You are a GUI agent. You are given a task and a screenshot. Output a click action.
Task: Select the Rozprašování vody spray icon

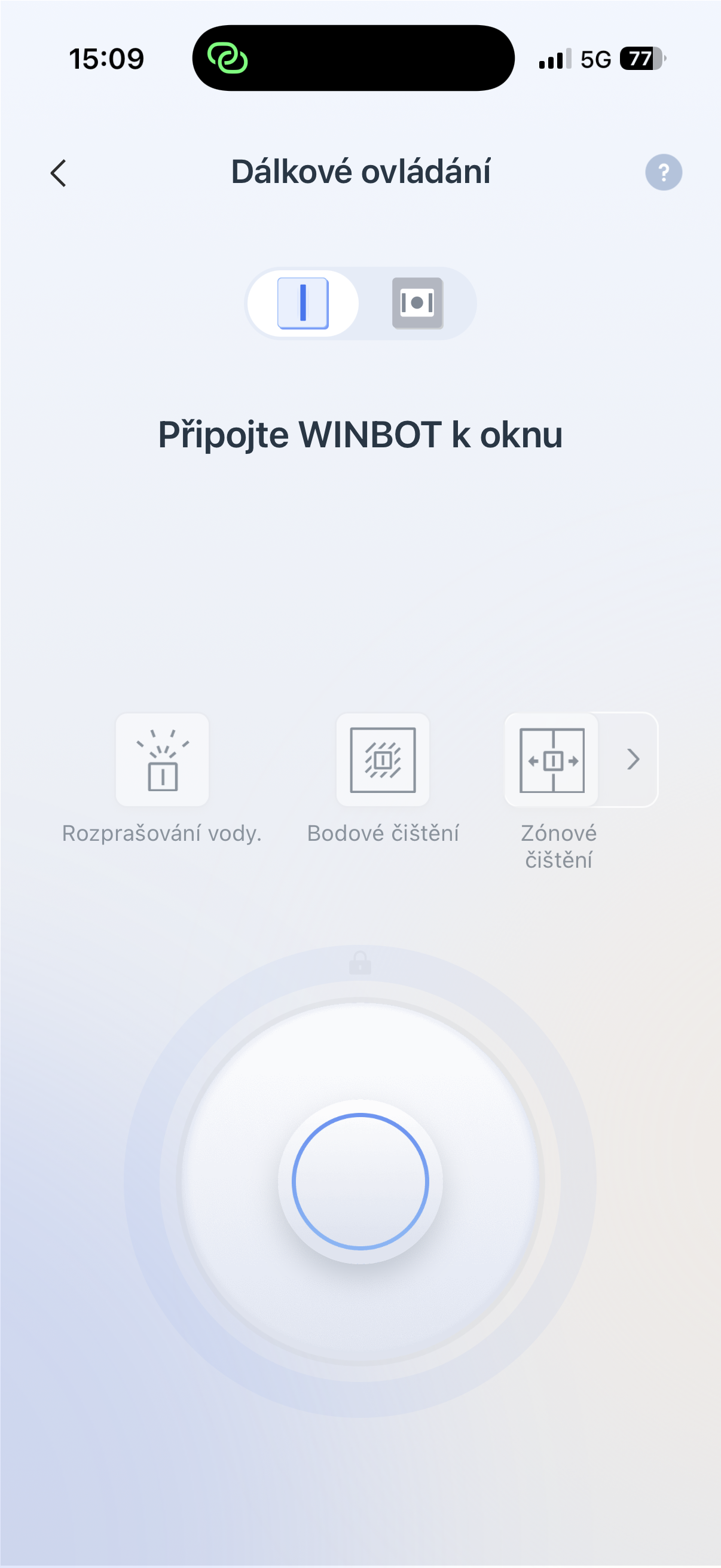click(x=163, y=759)
